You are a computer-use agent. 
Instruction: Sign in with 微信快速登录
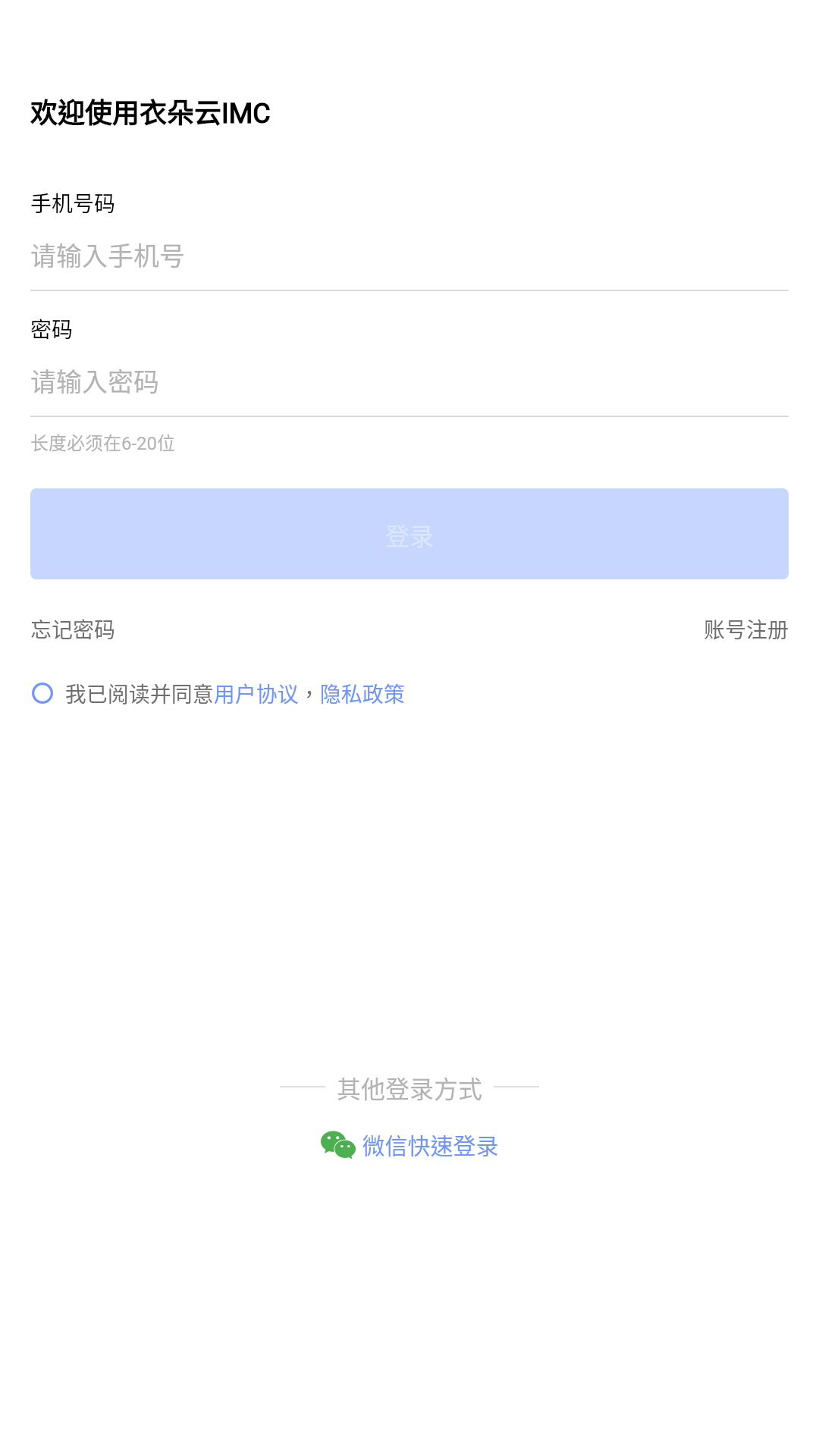click(409, 1145)
